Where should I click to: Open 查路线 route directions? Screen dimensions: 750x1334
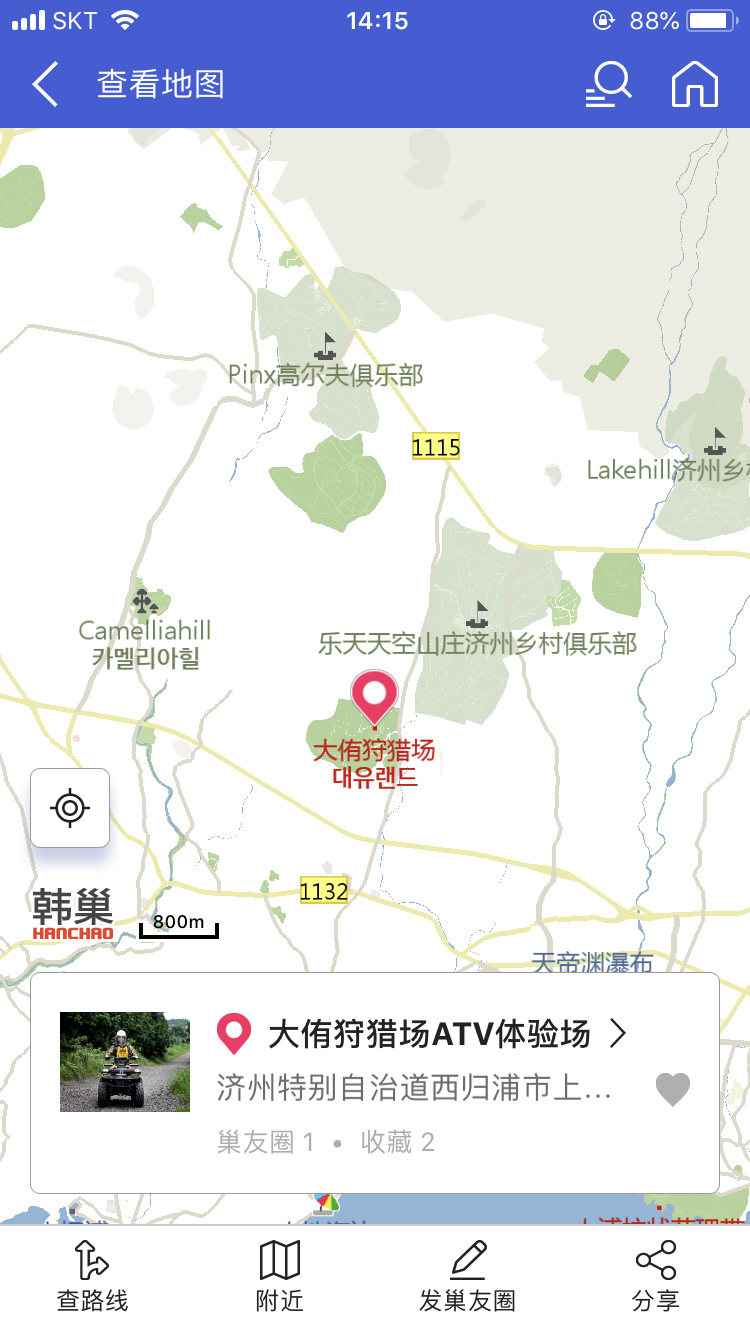tap(92, 1275)
